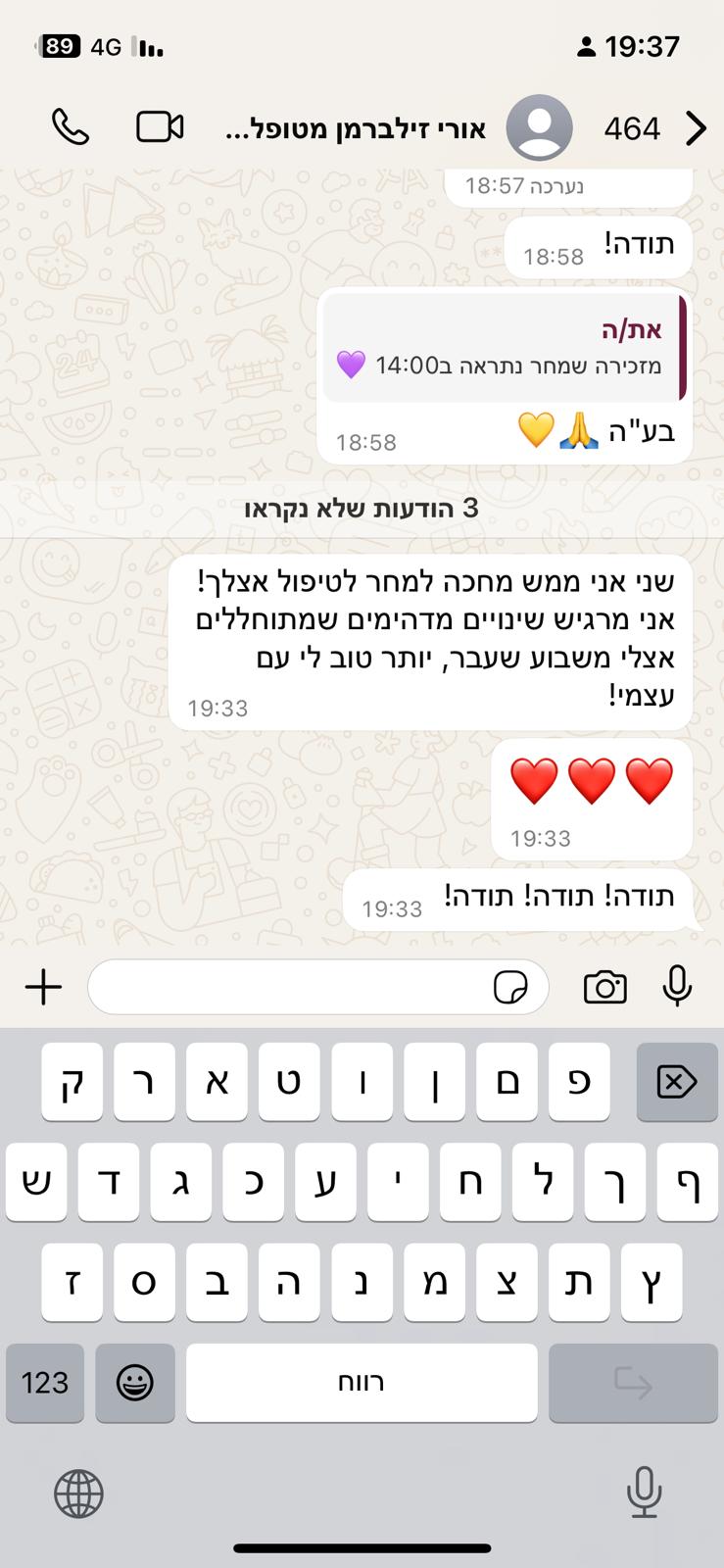724x1568 pixels.
Task: Switch the keyboard to 123 numbers
Action: coord(45,1383)
